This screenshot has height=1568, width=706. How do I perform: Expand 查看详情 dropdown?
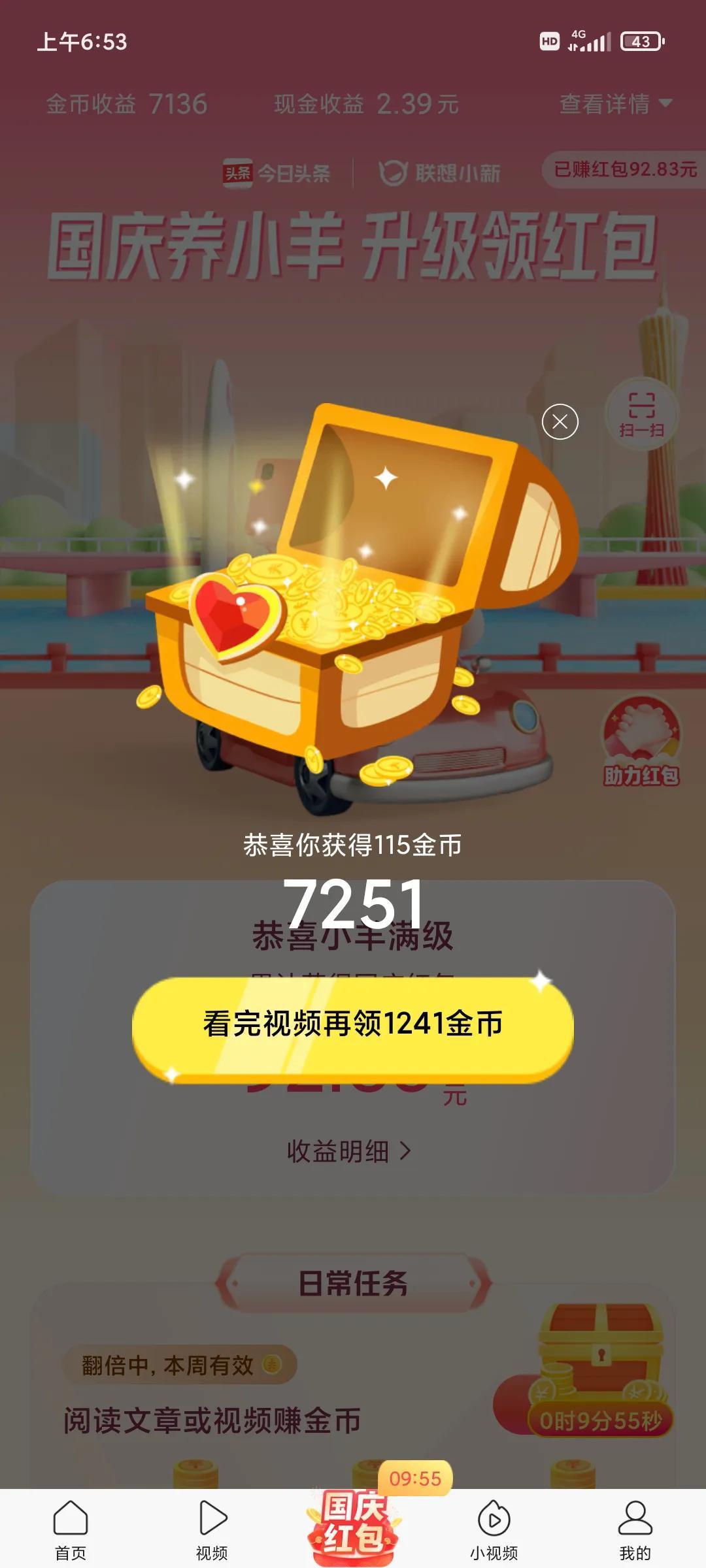pyautogui.click(x=615, y=104)
